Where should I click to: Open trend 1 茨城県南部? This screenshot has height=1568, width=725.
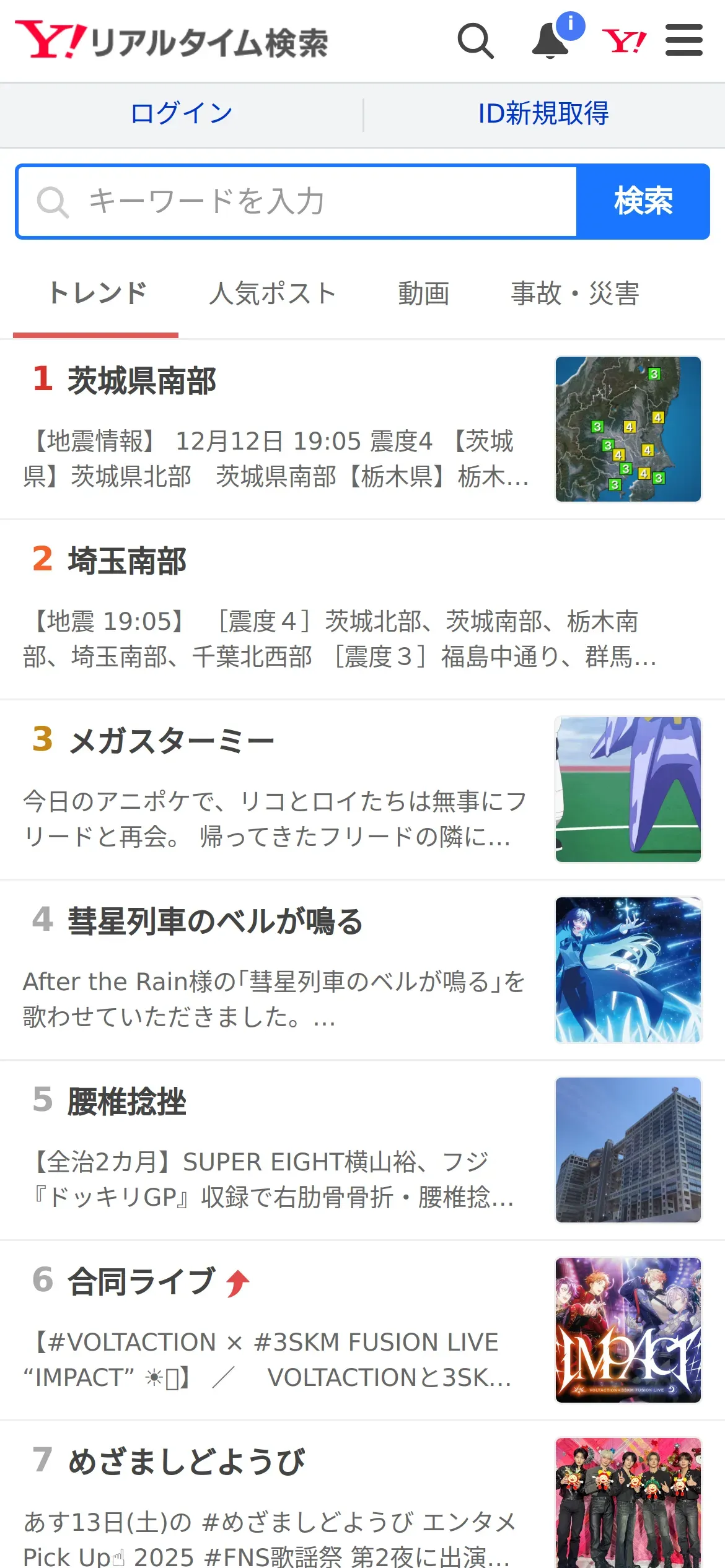[x=142, y=381]
